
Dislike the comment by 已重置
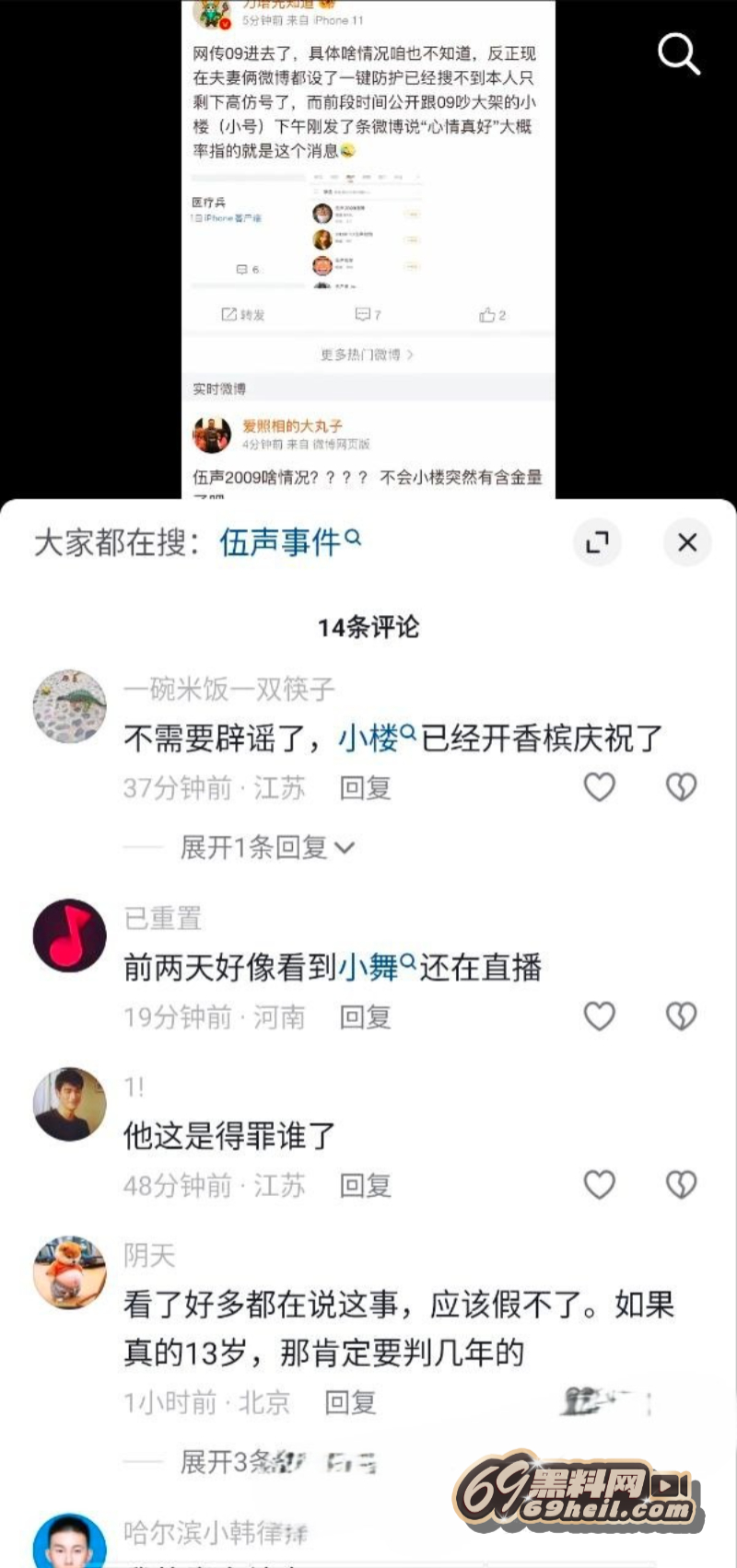click(681, 1016)
